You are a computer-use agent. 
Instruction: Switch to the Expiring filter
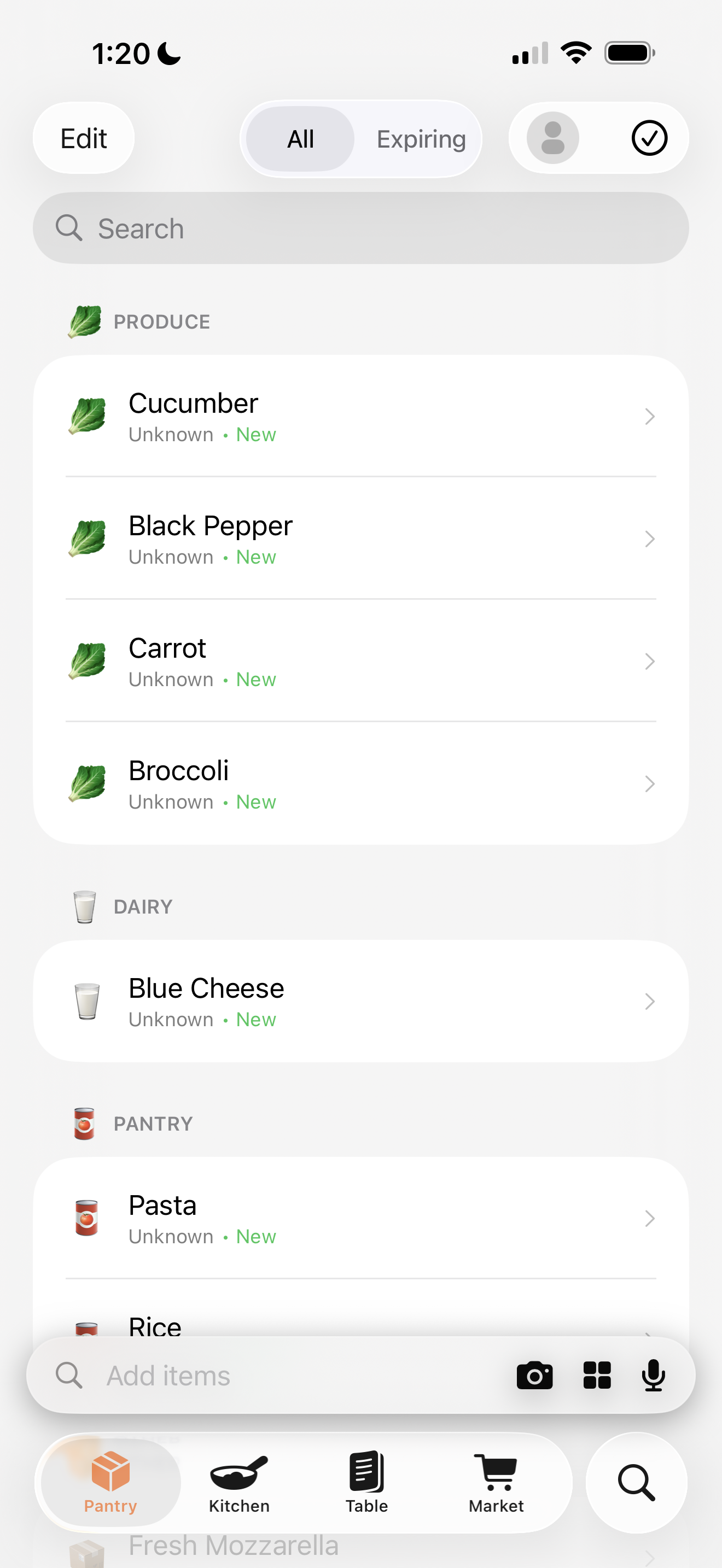421,139
